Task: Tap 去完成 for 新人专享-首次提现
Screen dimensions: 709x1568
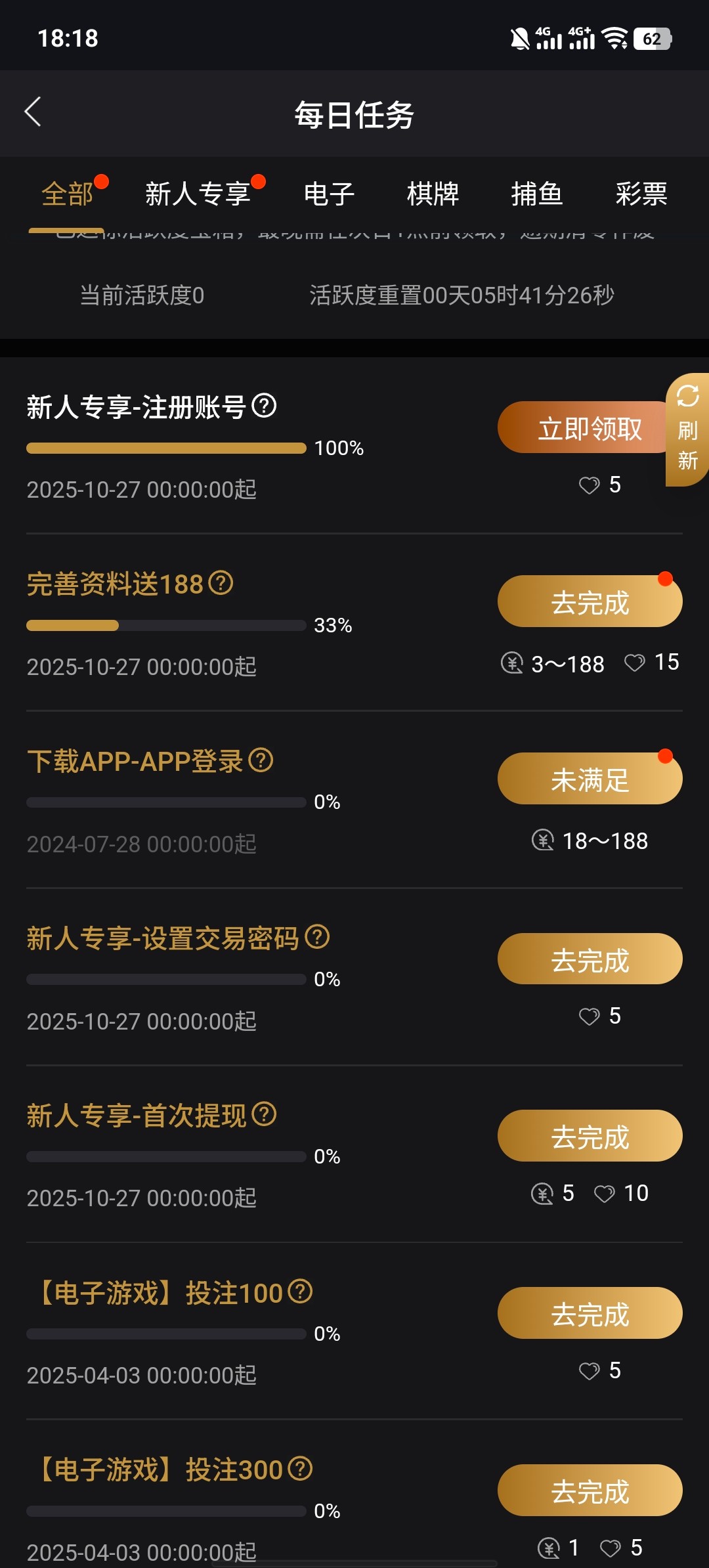Action: [590, 1137]
